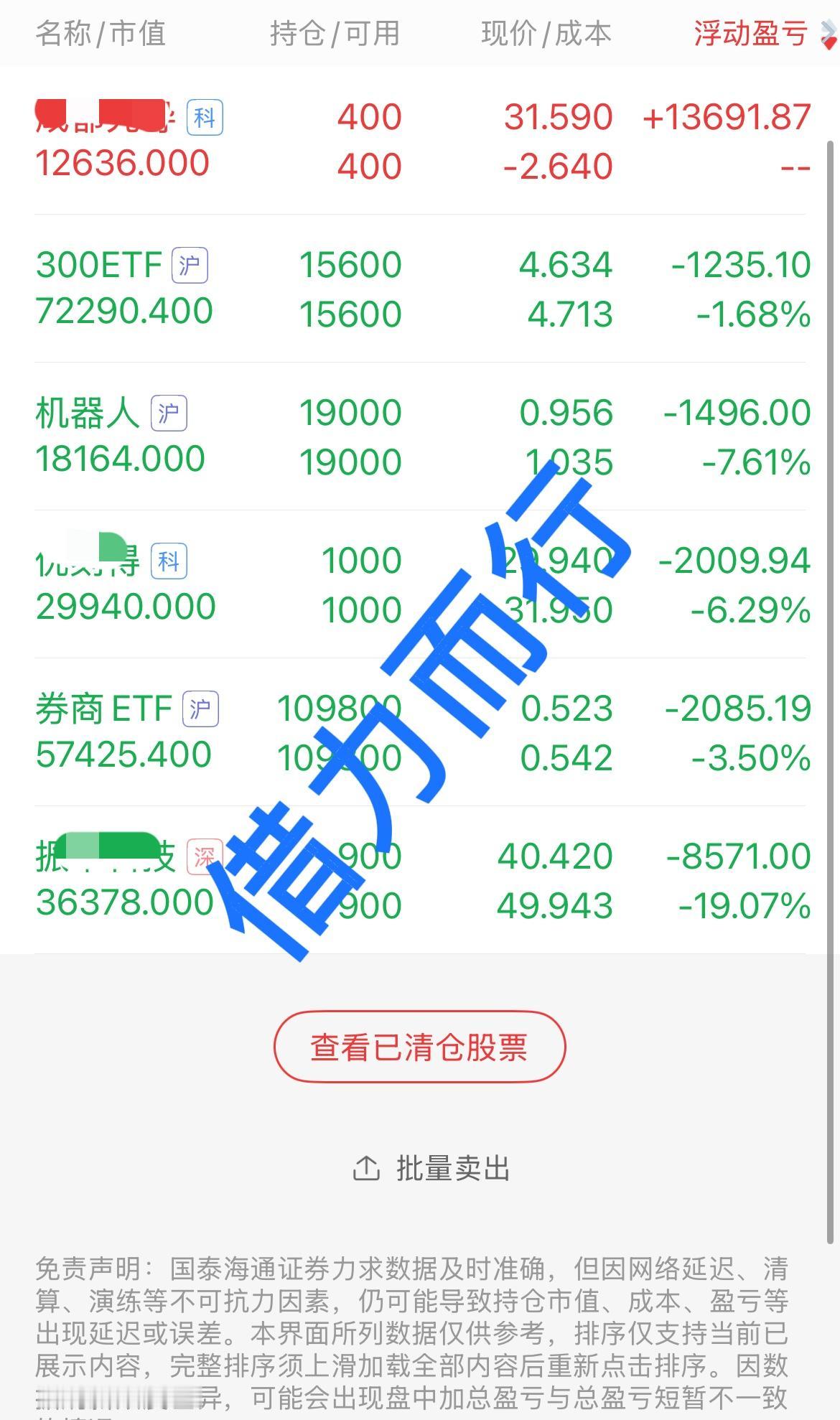
Task: Open the holding with -8571.00 loss
Action: tap(420, 880)
